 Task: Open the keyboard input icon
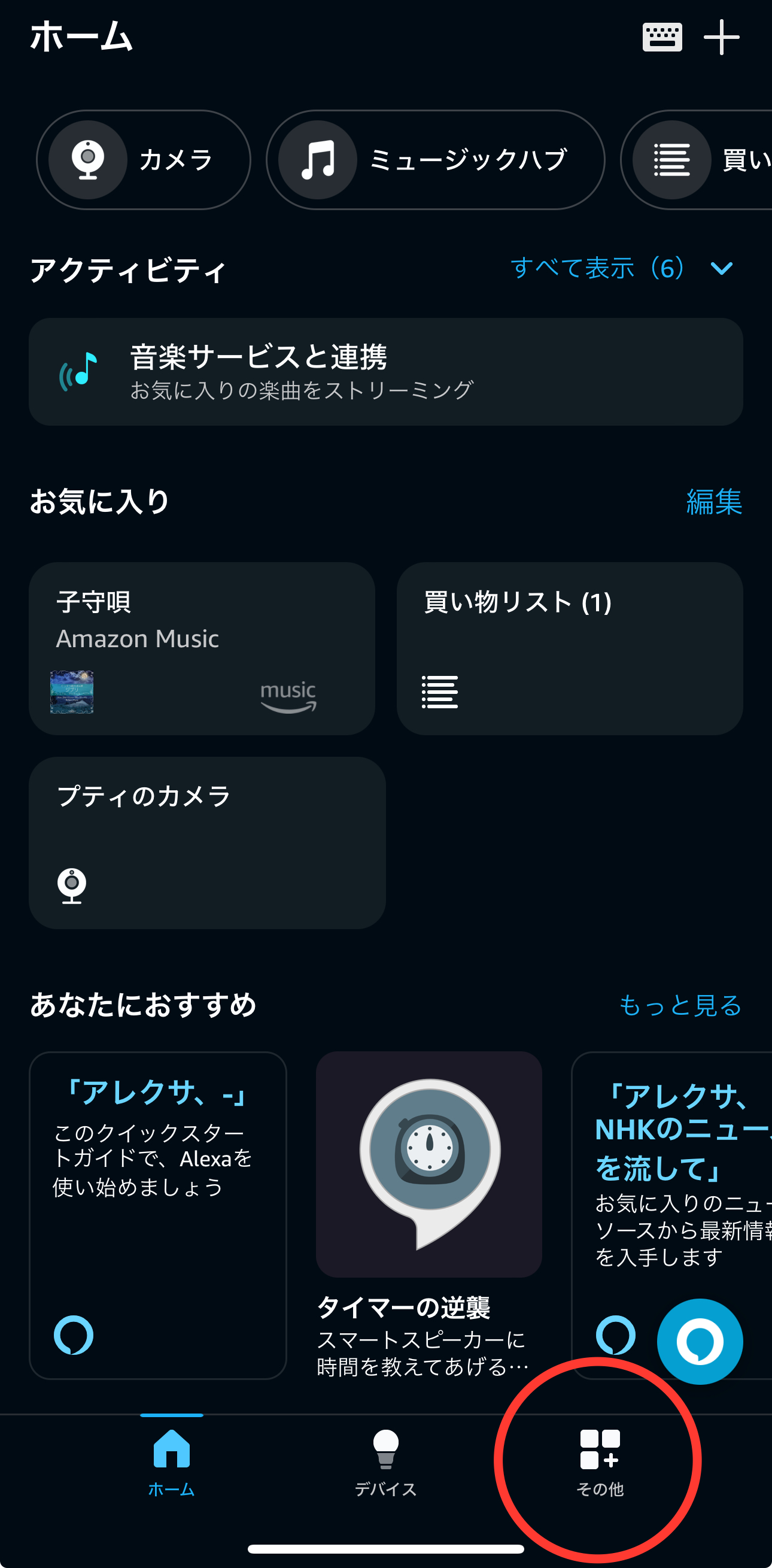pos(661,38)
